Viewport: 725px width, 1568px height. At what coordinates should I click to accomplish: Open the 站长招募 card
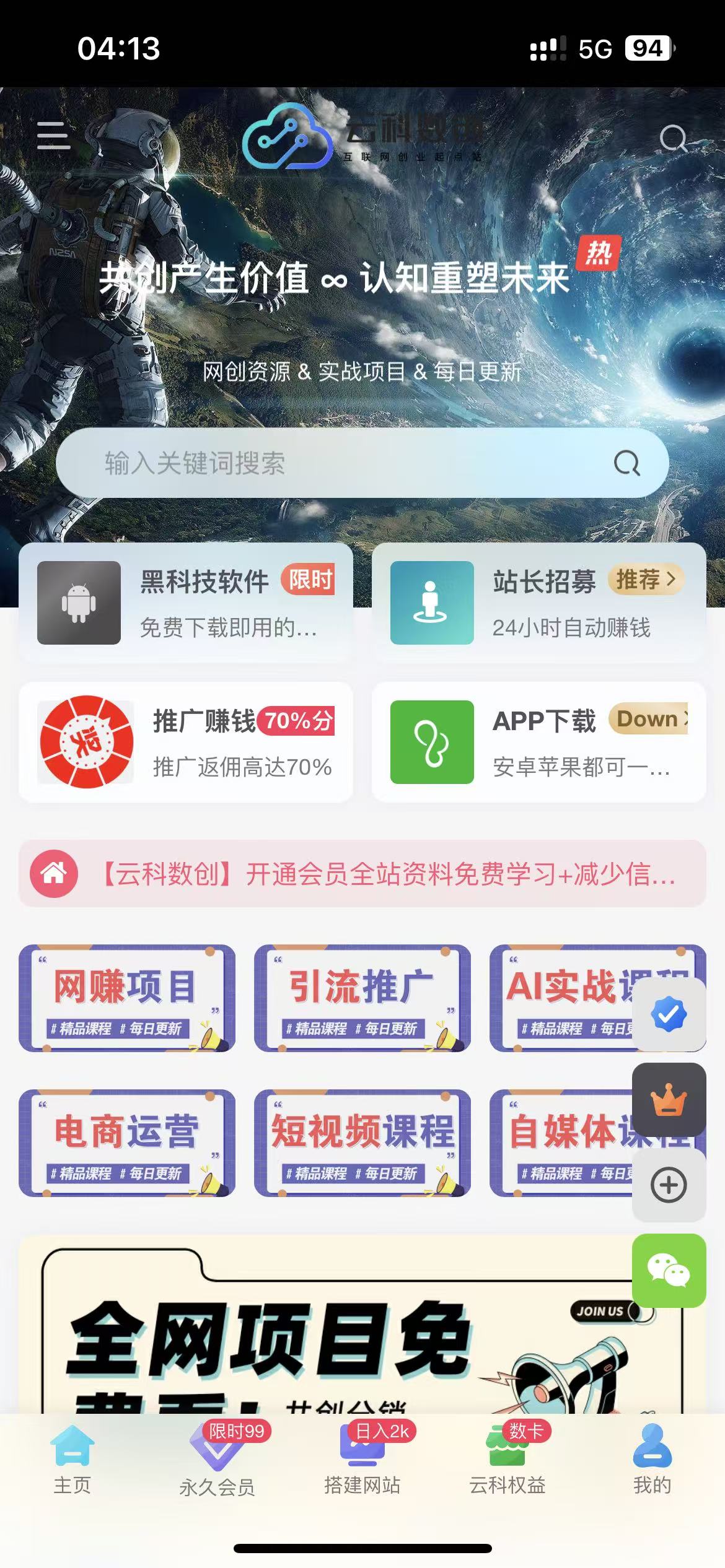[538, 603]
